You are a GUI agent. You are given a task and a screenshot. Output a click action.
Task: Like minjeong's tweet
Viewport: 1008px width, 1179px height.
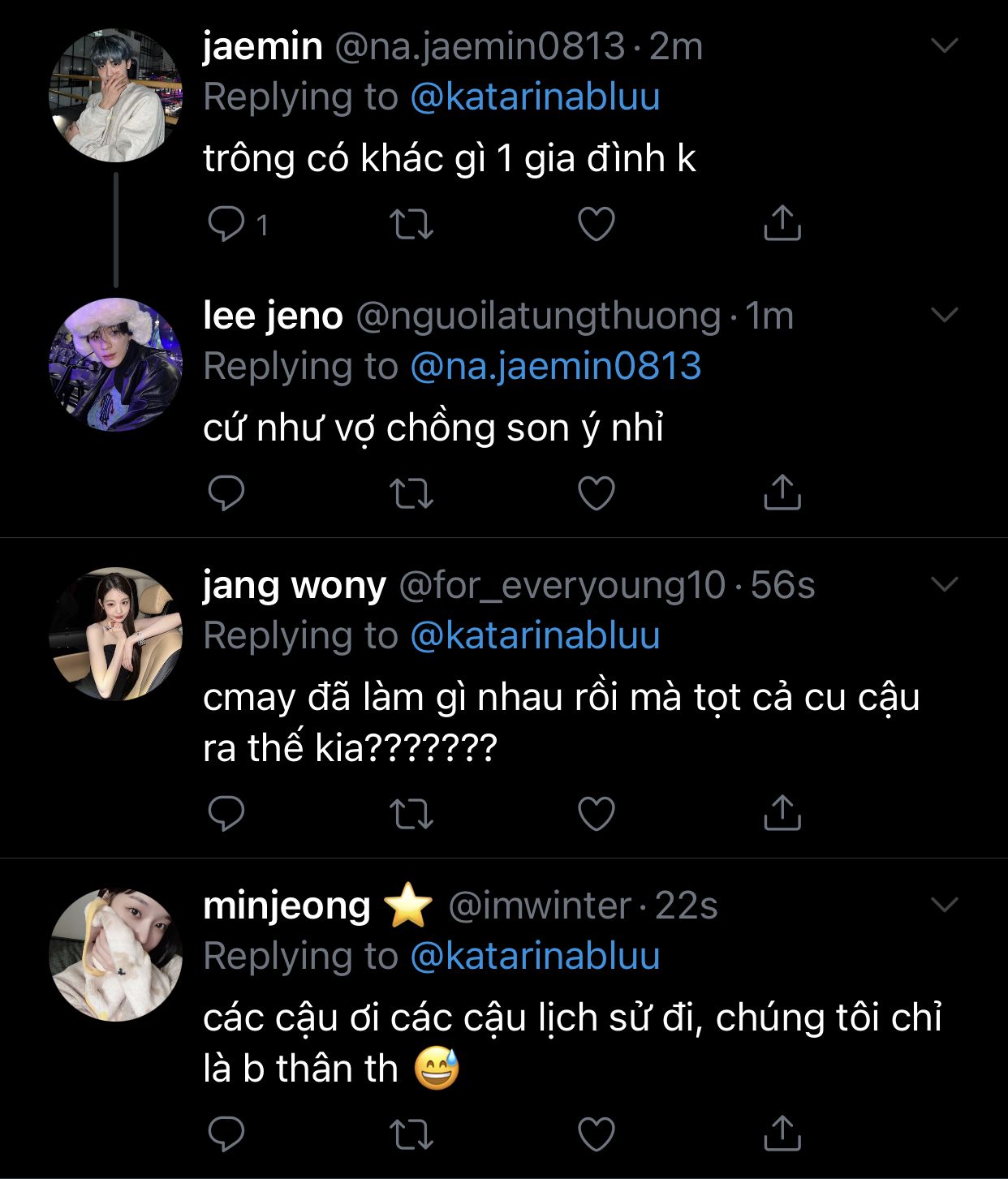596,1134
